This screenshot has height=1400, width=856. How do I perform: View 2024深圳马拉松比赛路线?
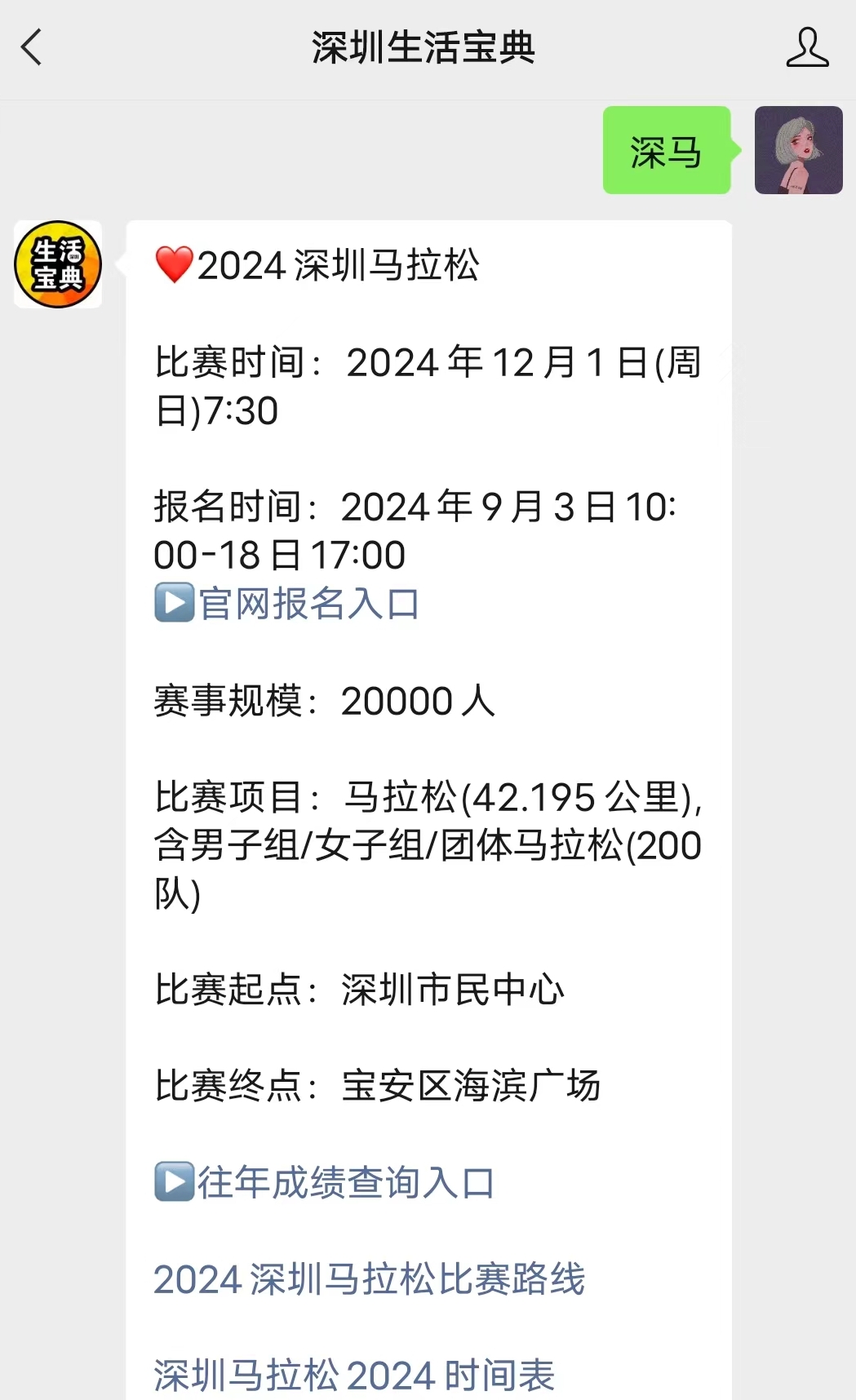coord(369,1279)
